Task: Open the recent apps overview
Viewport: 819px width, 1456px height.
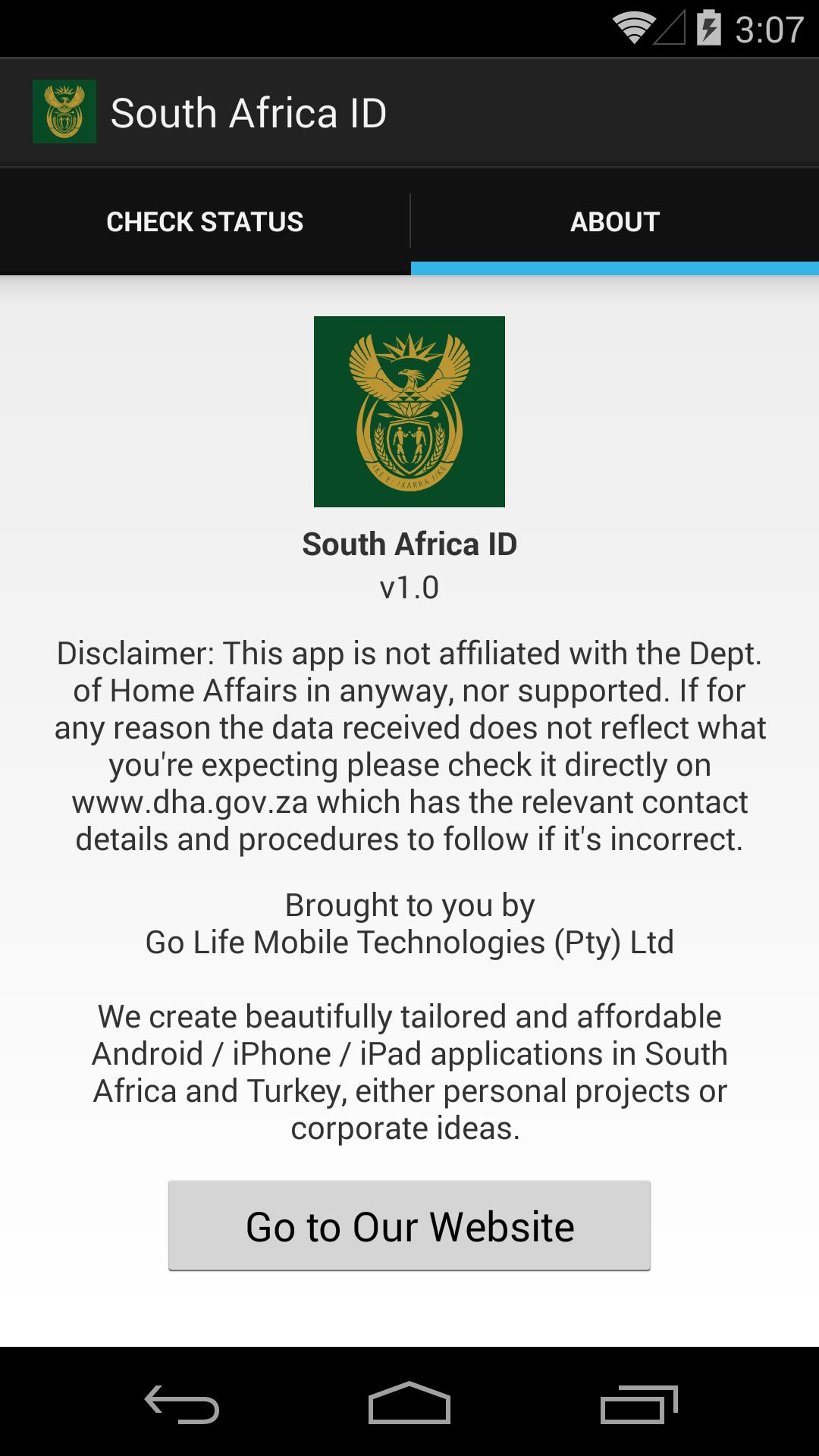Action: coord(638,1404)
